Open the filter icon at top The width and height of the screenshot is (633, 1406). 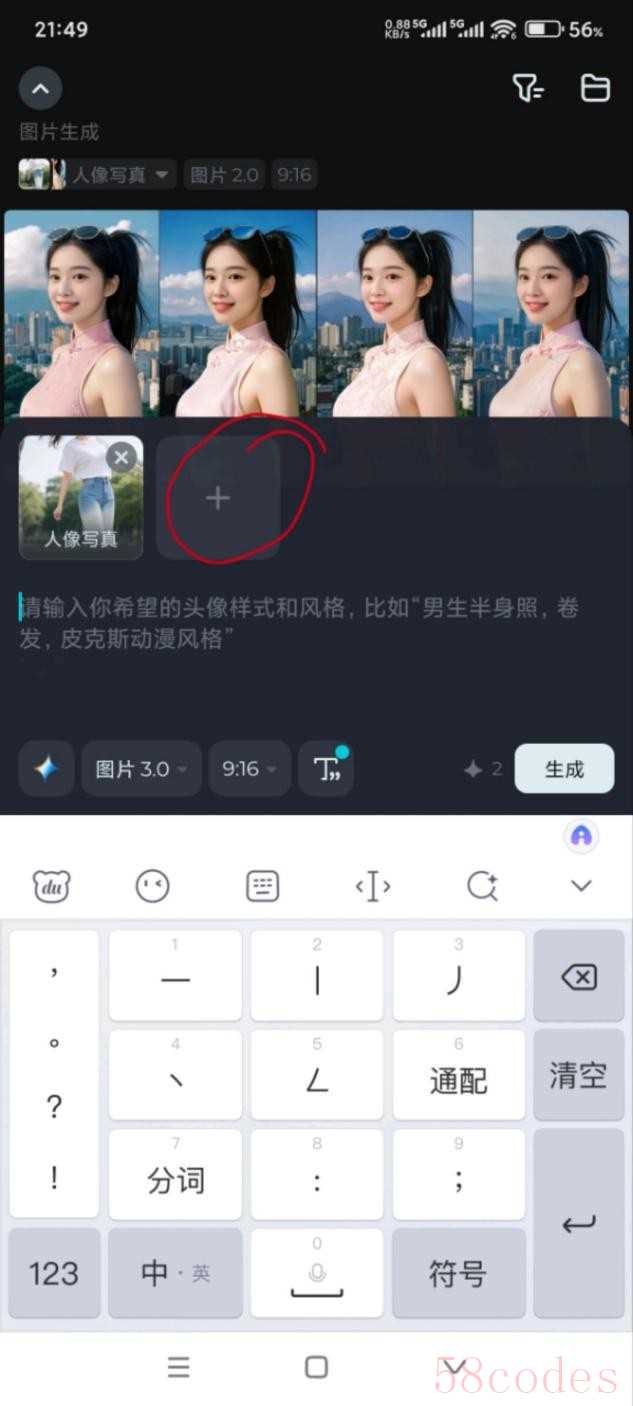[528, 89]
